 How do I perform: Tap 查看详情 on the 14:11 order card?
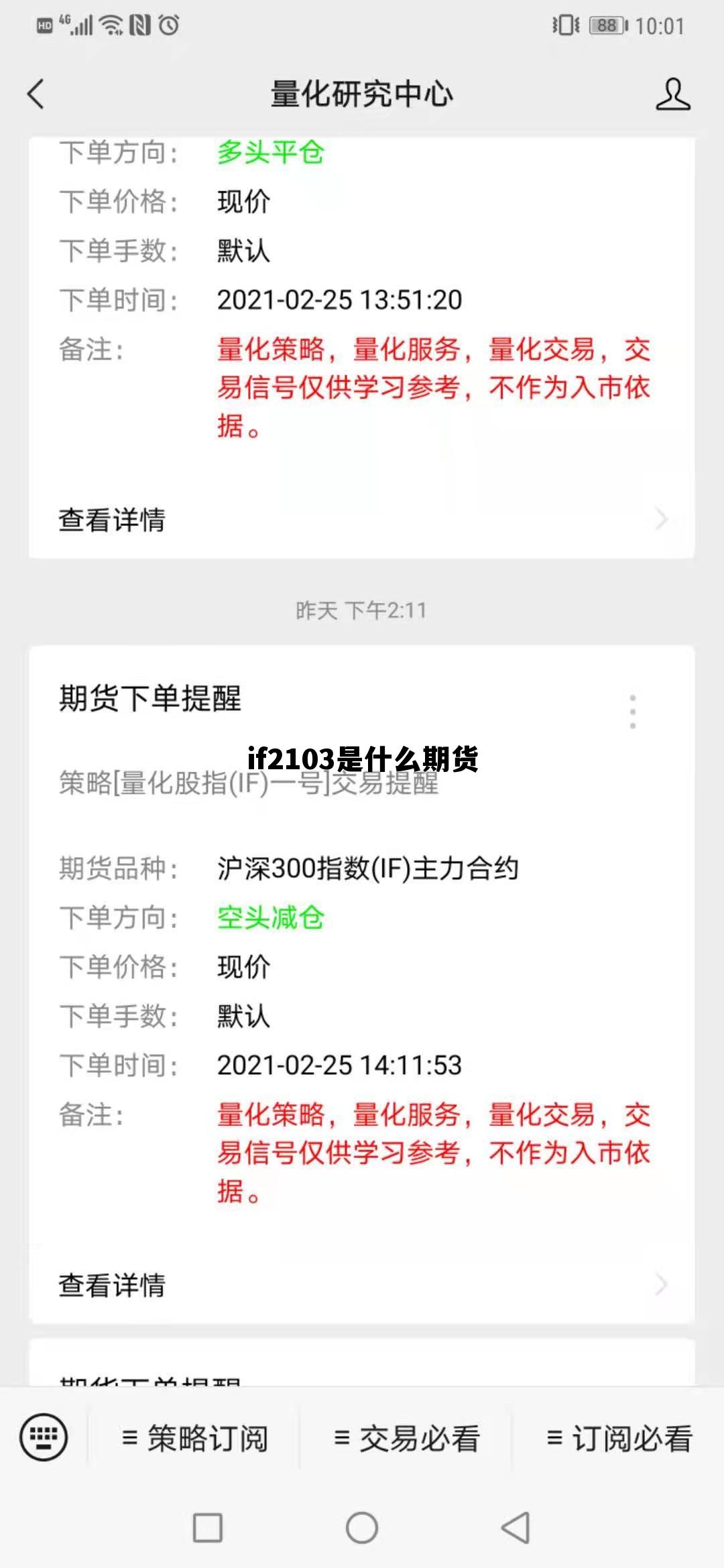[111, 1286]
